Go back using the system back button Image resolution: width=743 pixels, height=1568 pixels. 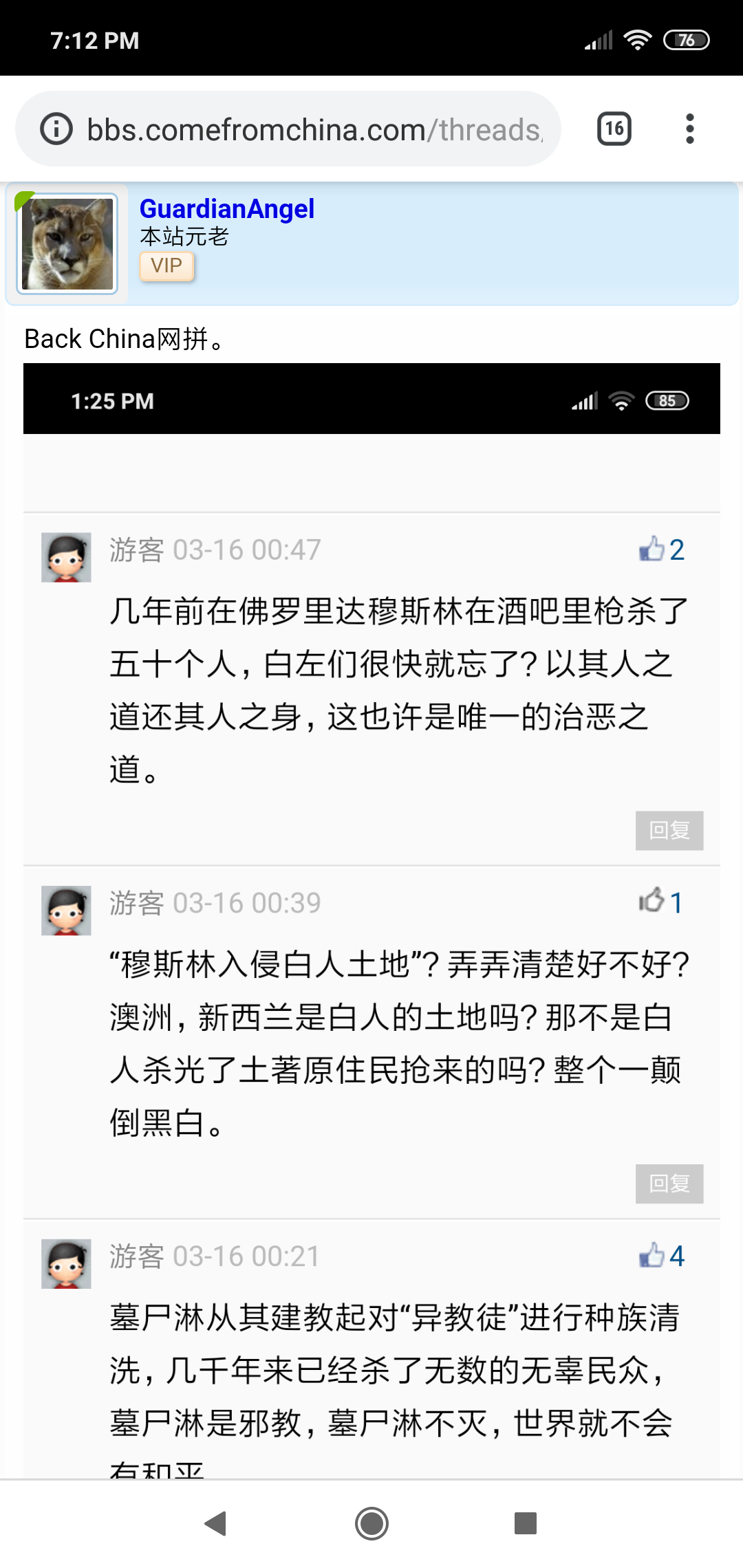point(216,1523)
